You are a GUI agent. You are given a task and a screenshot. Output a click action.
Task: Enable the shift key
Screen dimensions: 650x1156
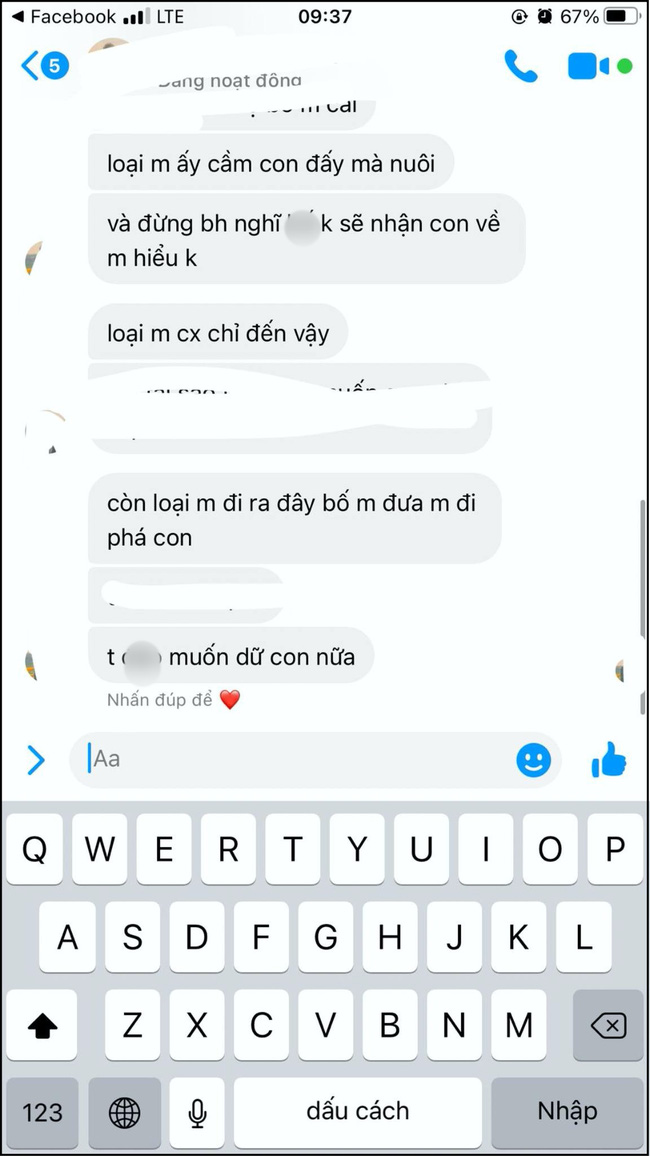tap(42, 1025)
